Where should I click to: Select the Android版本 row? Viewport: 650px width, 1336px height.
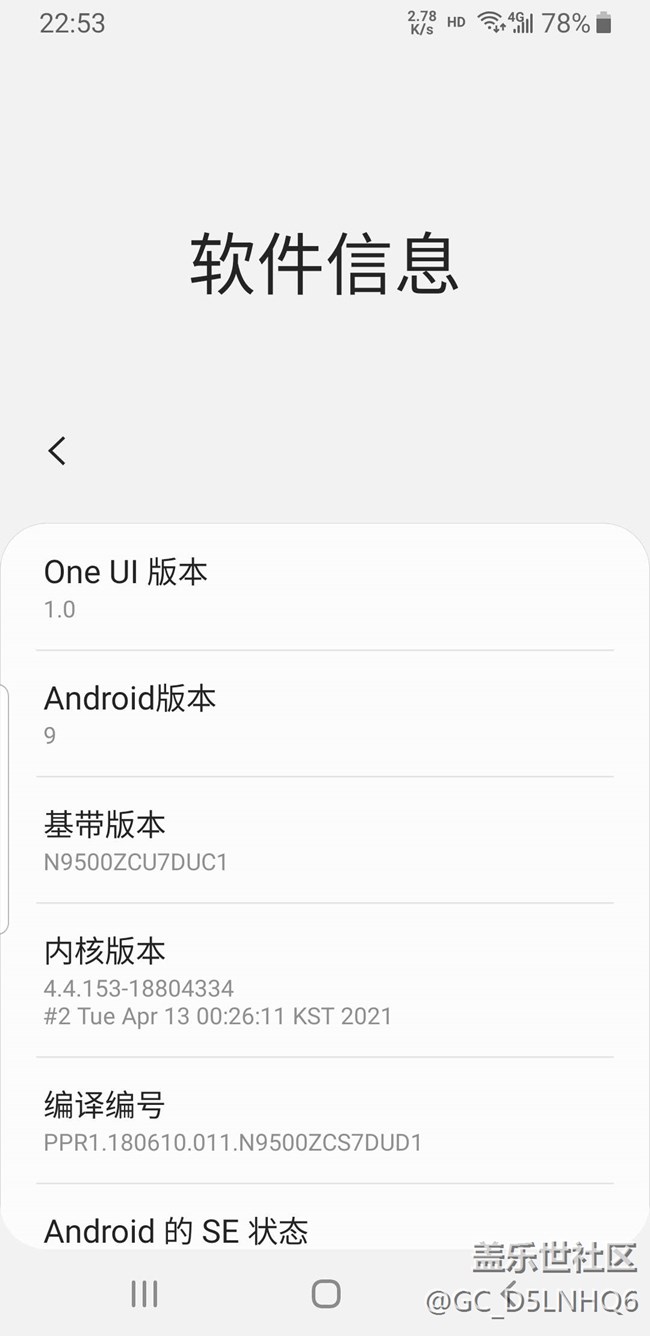(324, 714)
